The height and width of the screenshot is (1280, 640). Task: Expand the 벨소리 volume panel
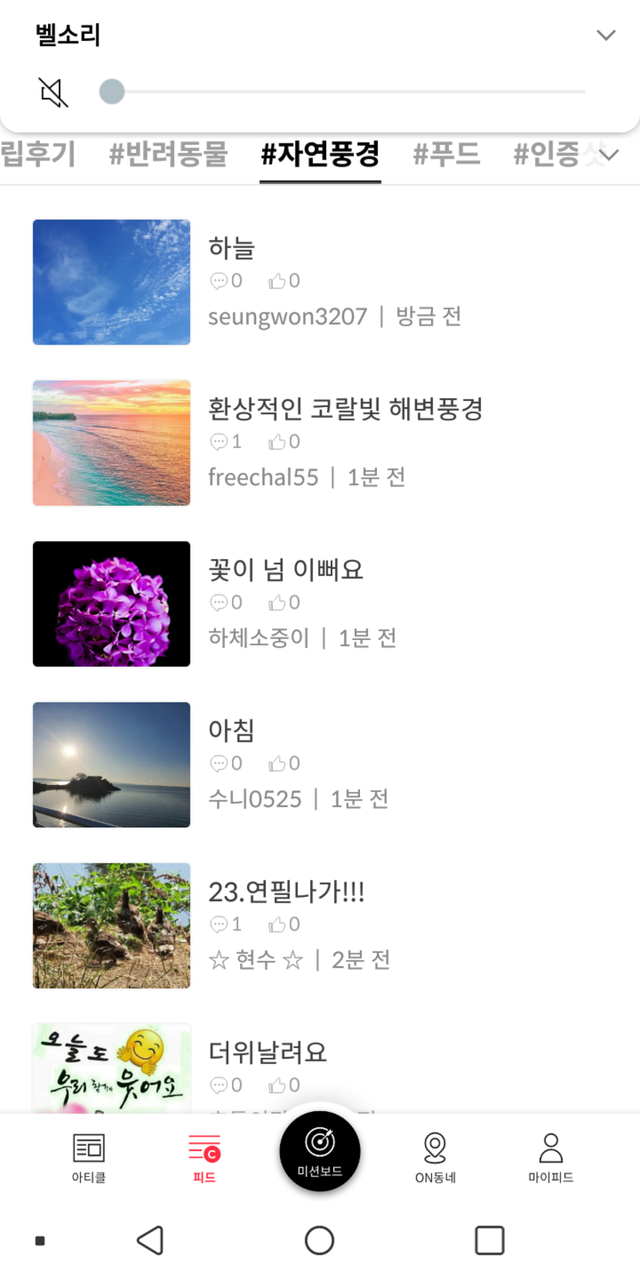coord(606,35)
